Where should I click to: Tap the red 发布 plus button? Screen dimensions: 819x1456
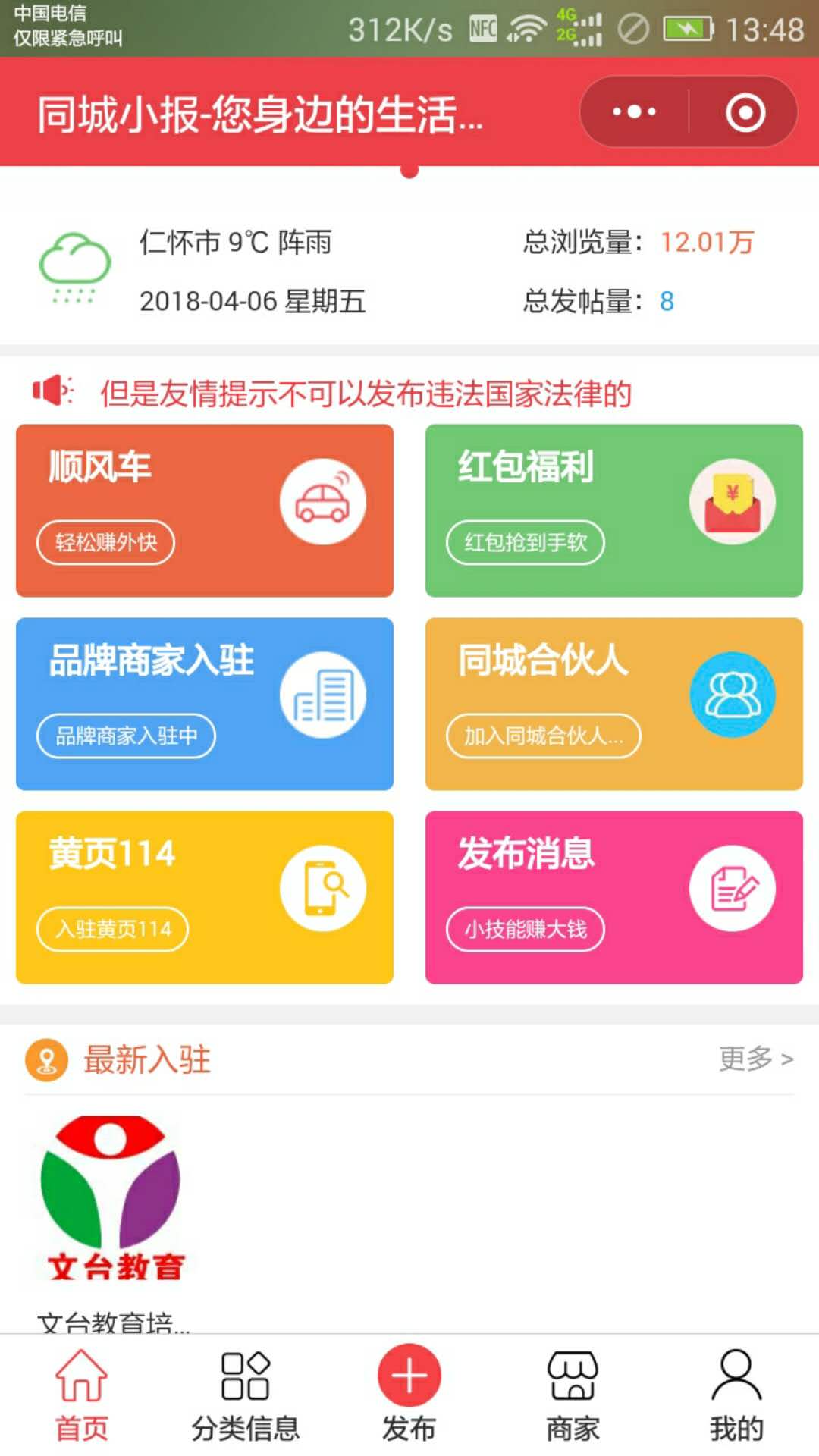[409, 1376]
